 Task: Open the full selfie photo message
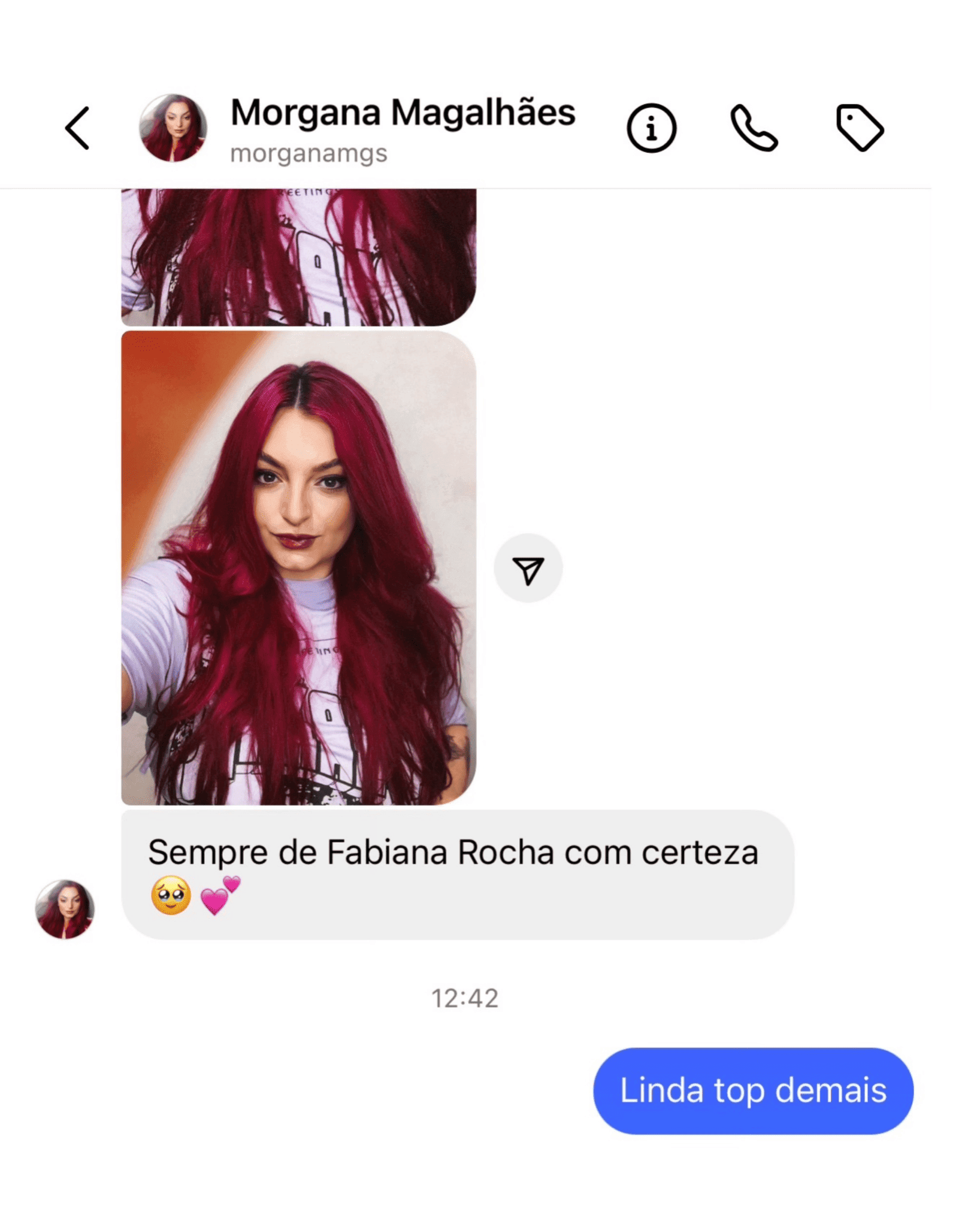298,567
